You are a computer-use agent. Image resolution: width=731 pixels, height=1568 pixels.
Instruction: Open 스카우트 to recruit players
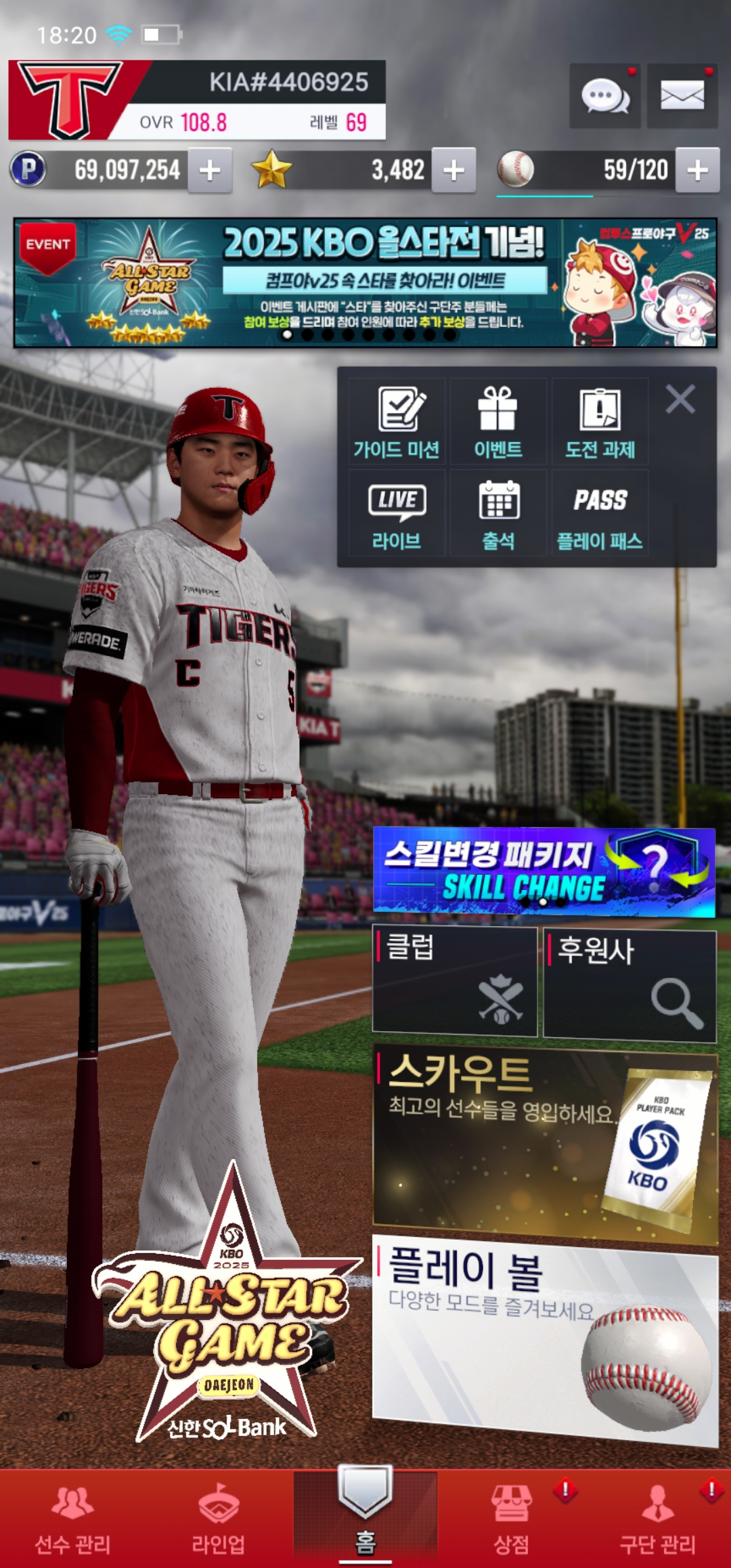(x=545, y=1146)
